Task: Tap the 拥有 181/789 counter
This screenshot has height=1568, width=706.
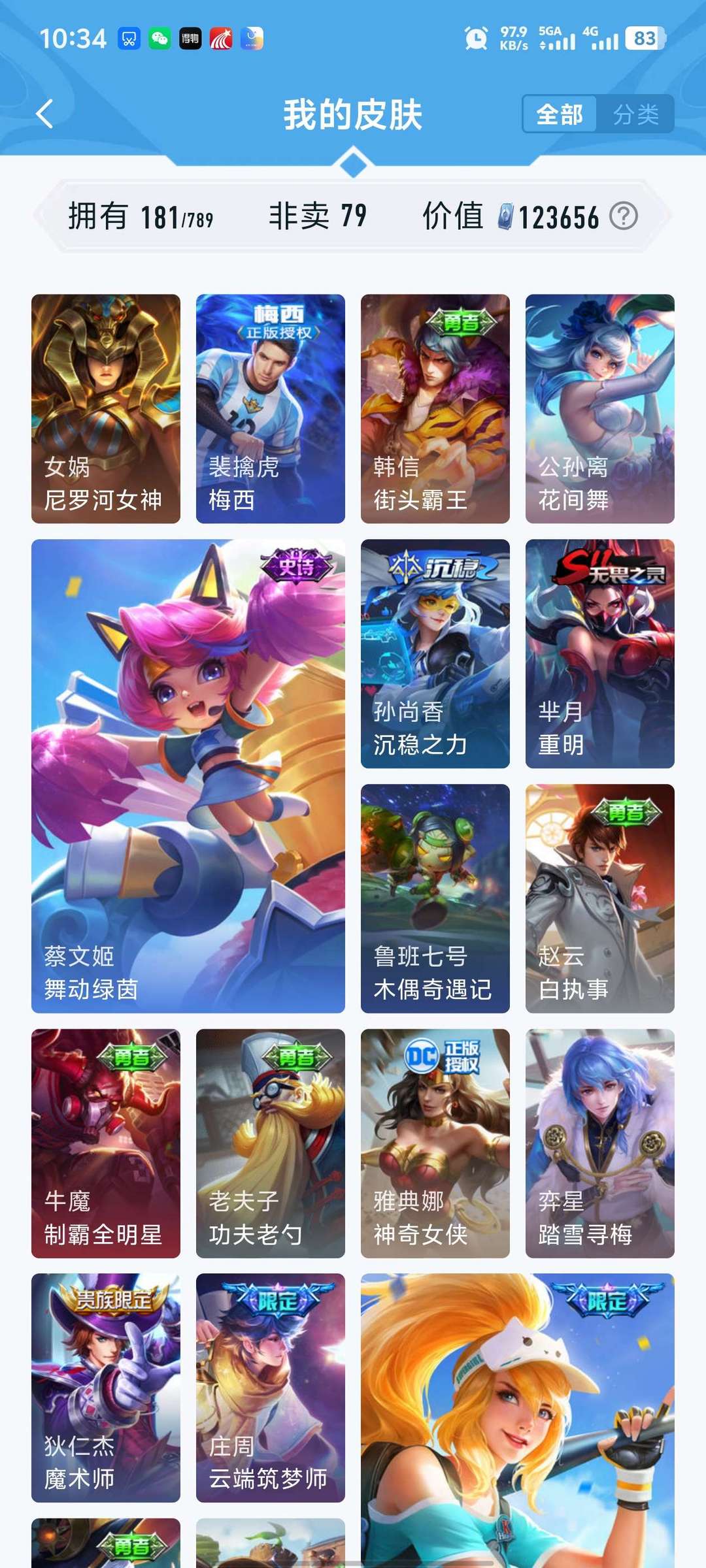Action: (141, 216)
